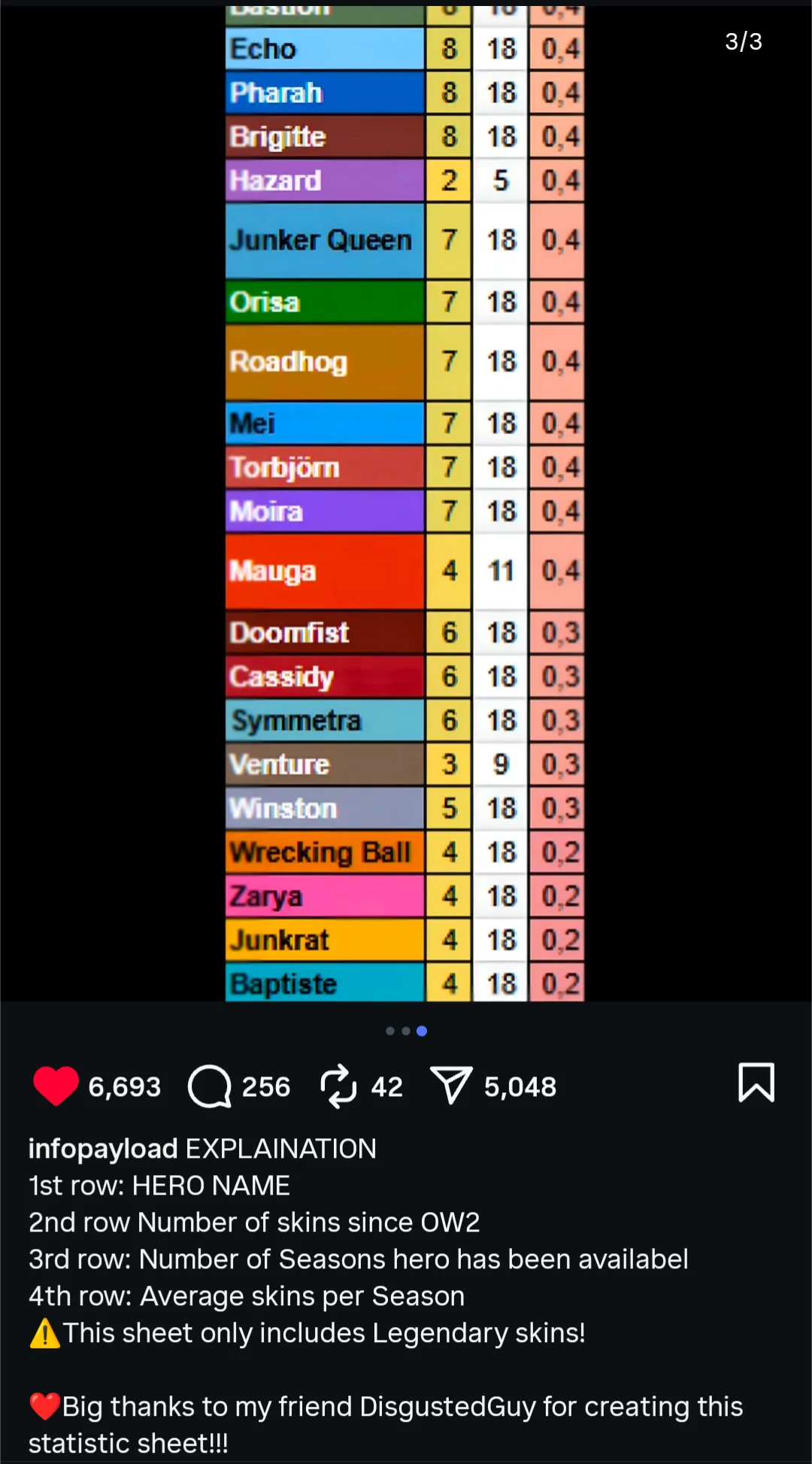Share the post via the send icon
Screen dimensions: 812x1464
pos(451,1086)
